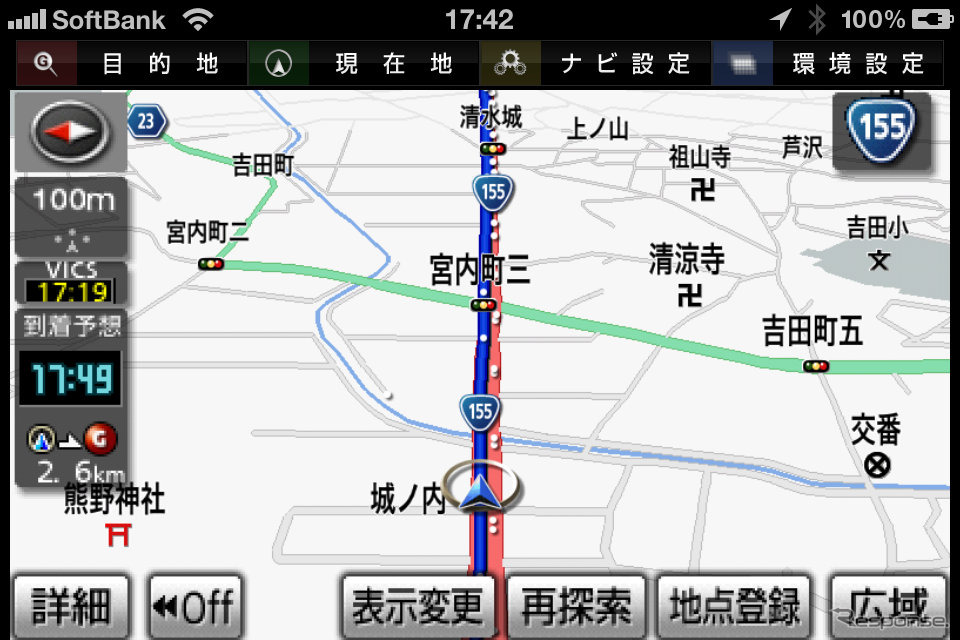Change the 100m map scale
Screen dimensions: 960x640
(x=71, y=215)
